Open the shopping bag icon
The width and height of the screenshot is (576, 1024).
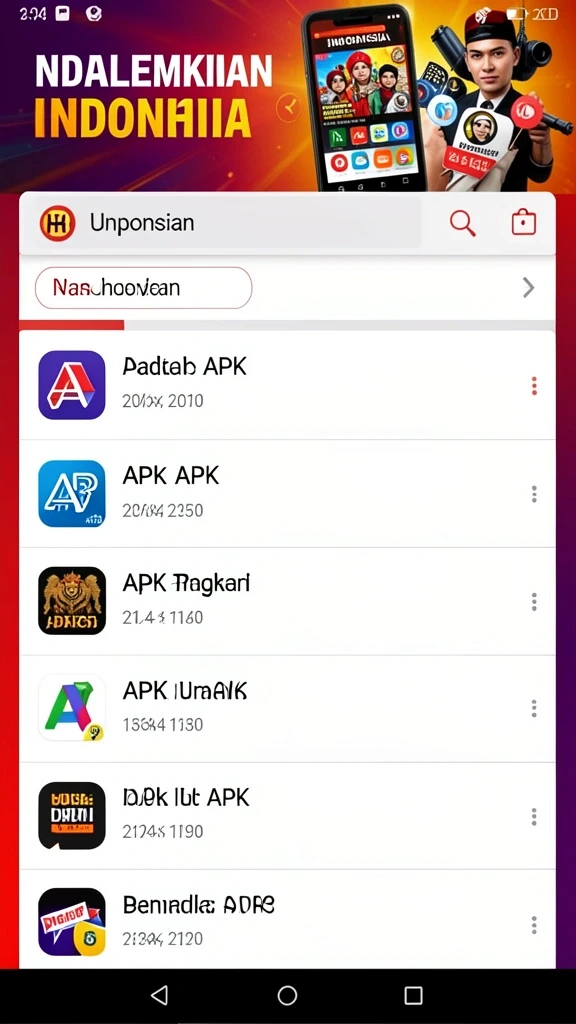[523, 223]
